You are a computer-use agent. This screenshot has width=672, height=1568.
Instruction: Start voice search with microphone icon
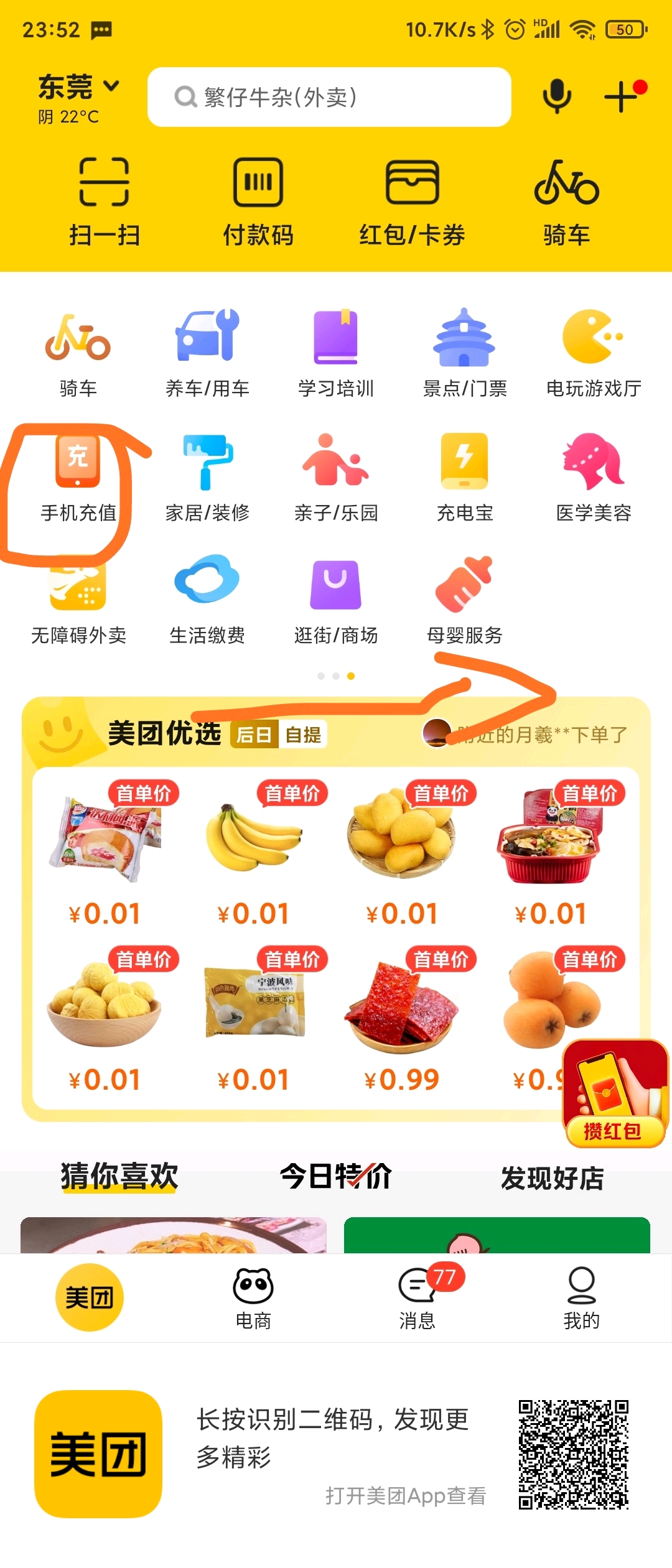tap(556, 96)
